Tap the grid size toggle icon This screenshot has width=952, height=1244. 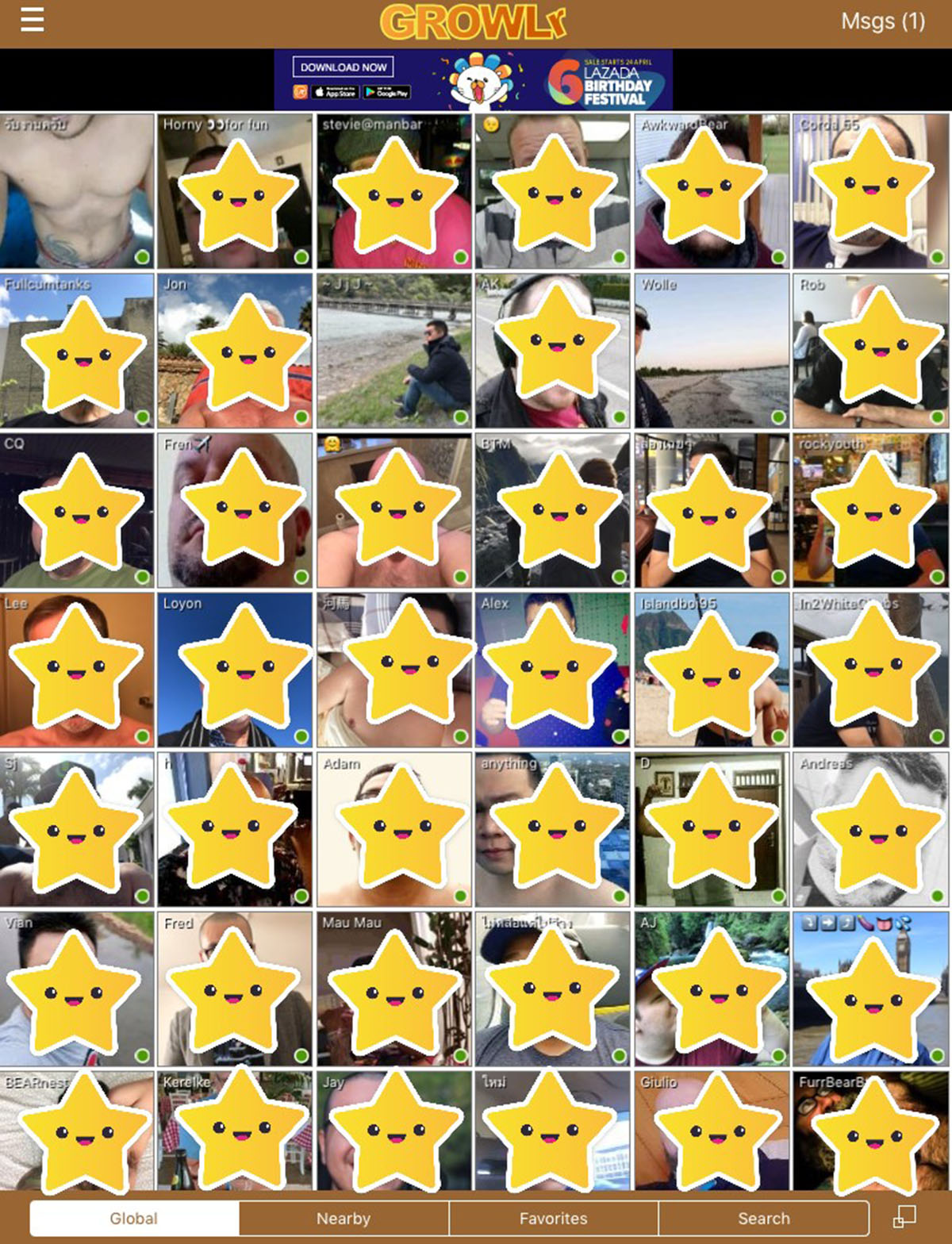pos(905,1216)
